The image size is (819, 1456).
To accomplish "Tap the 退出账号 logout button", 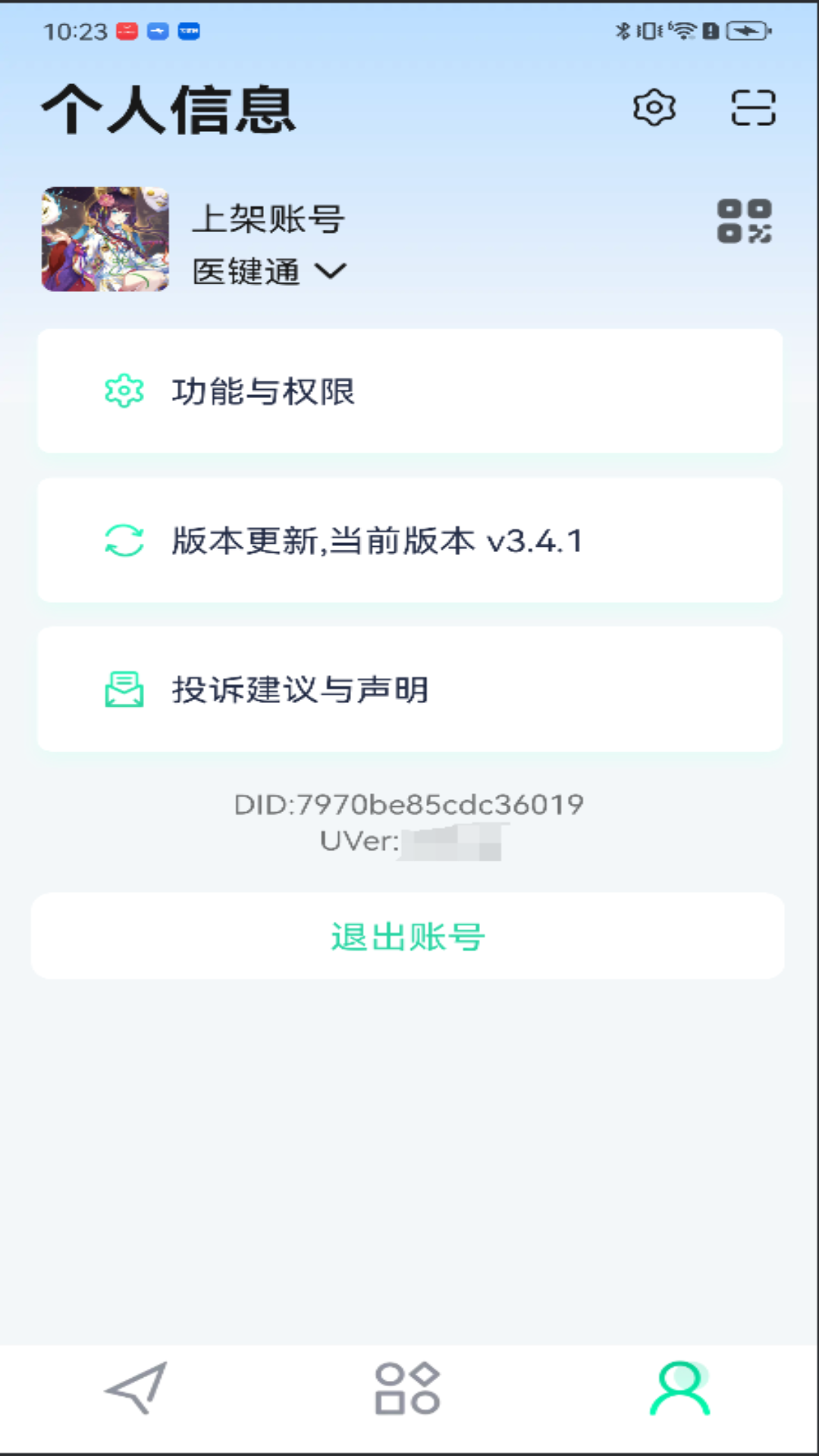I will (409, 936).
